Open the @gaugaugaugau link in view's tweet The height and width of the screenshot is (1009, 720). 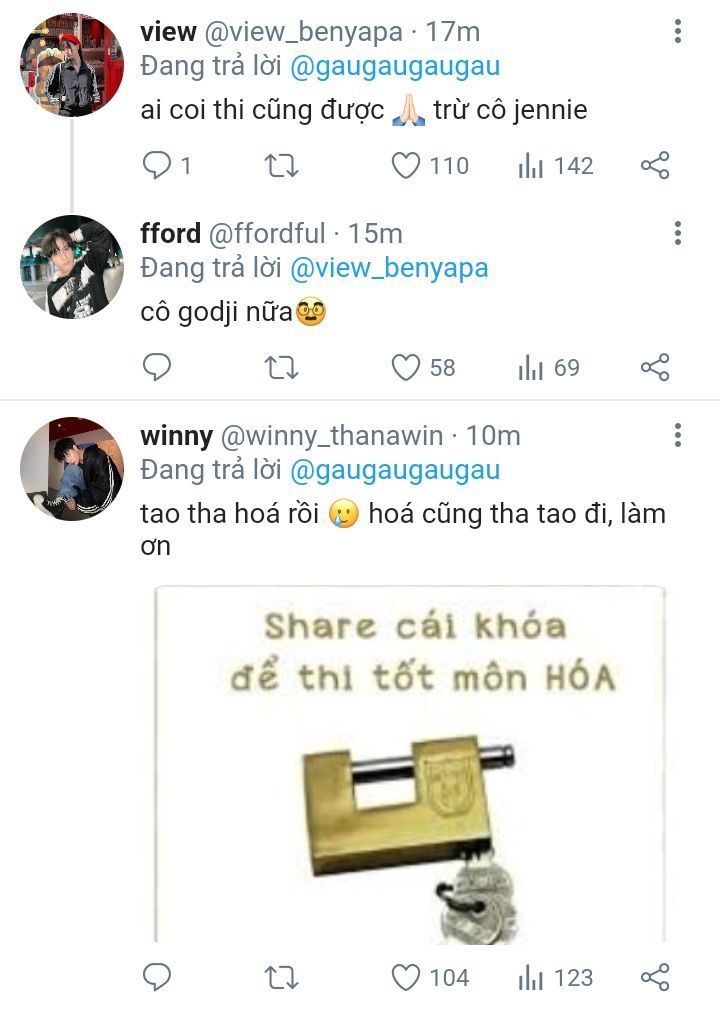coord(395,66)
